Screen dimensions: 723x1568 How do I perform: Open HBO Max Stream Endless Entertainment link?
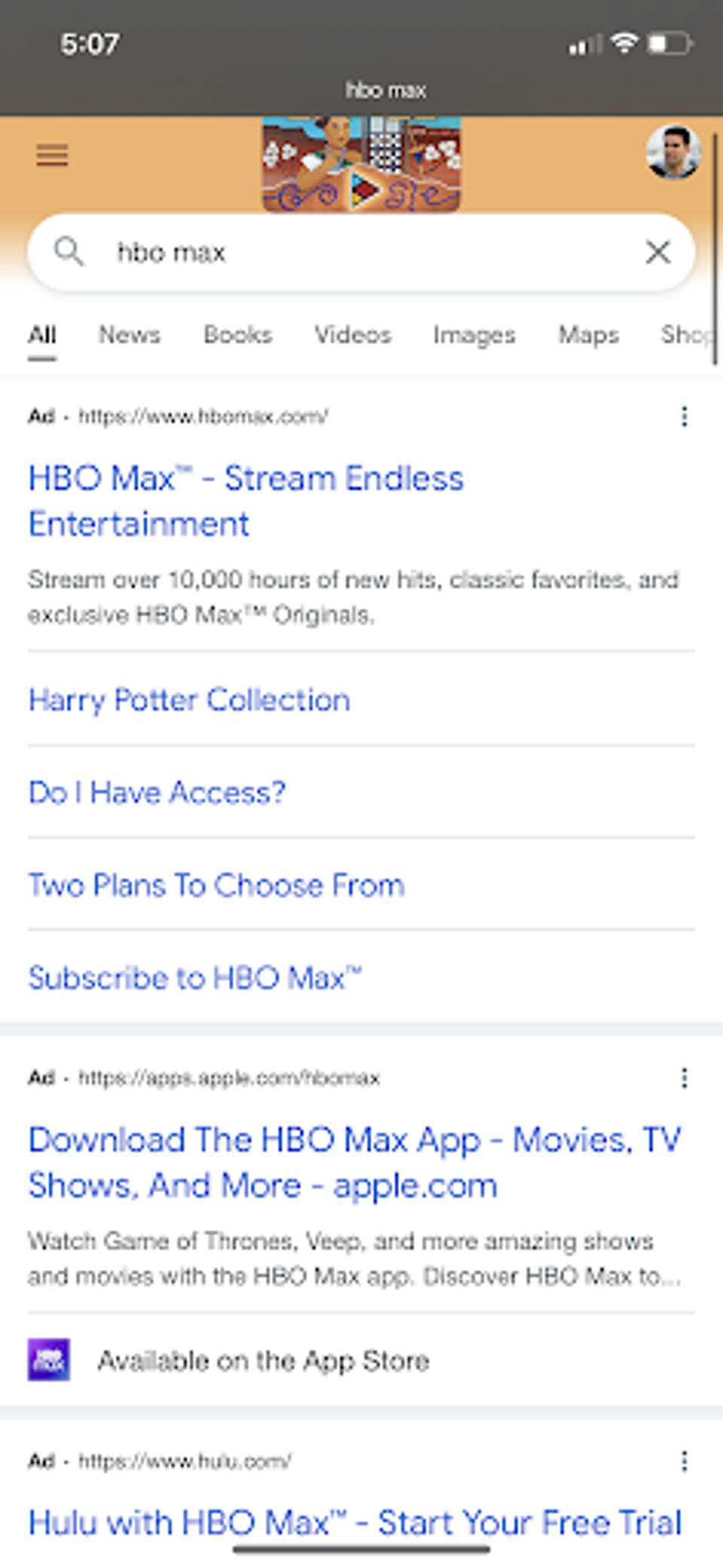[246, 501]
